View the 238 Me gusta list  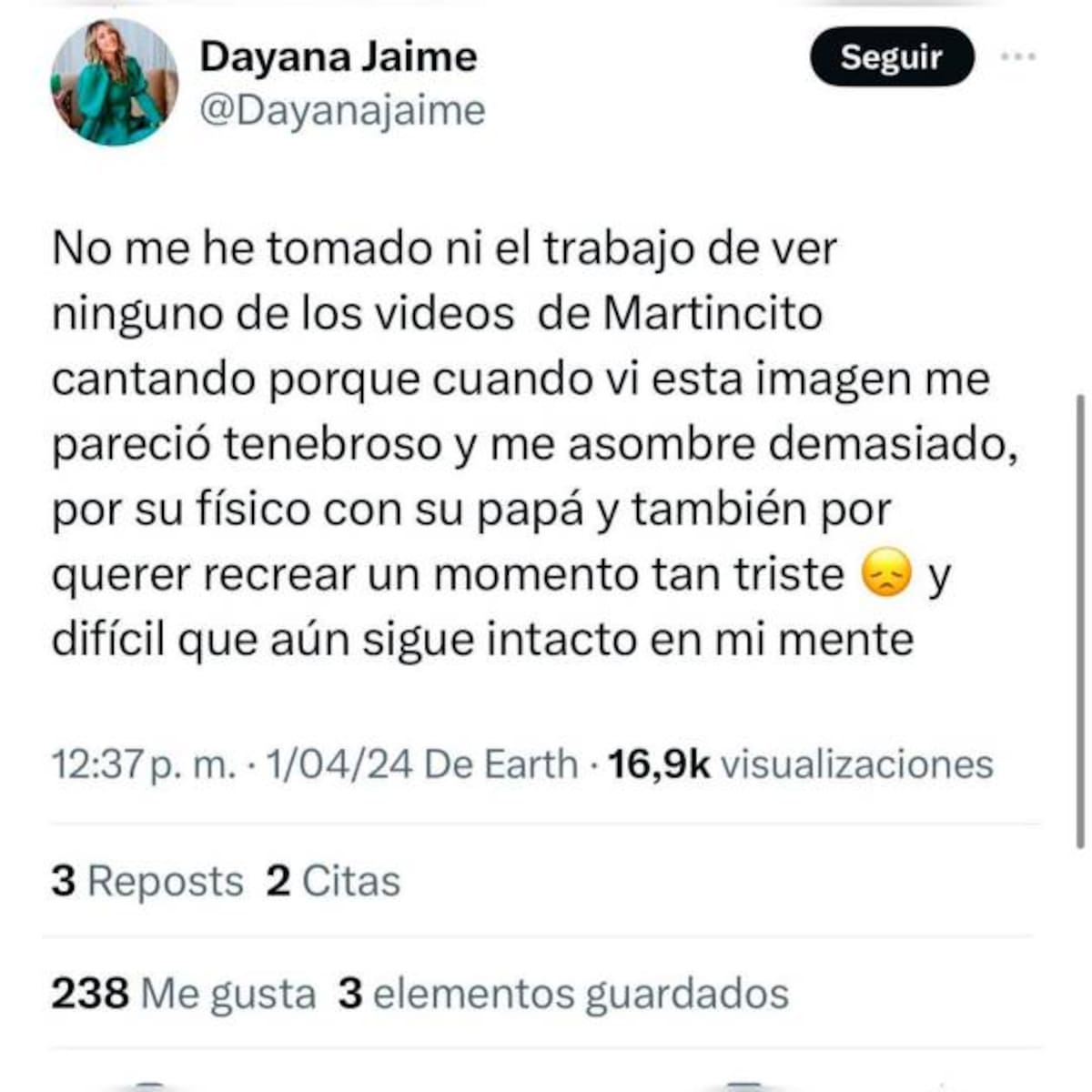pyautogui.click(x=183, y=993)
